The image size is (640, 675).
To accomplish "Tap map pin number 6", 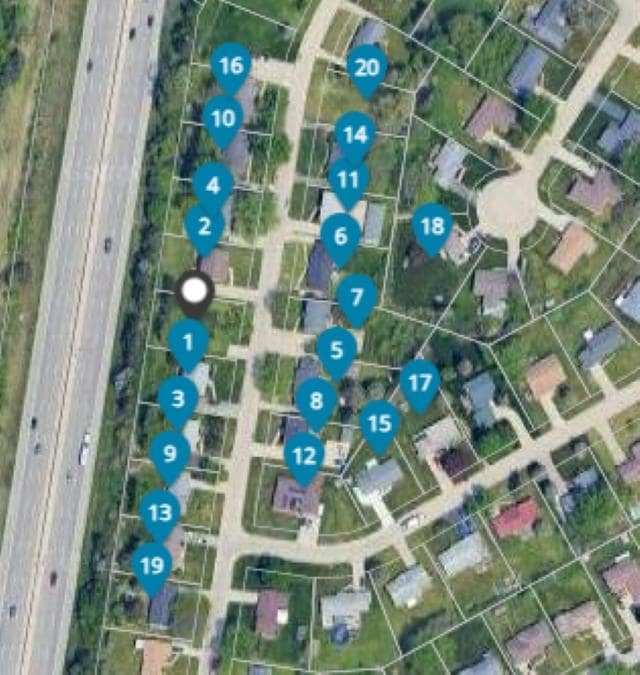I will 341,236.
